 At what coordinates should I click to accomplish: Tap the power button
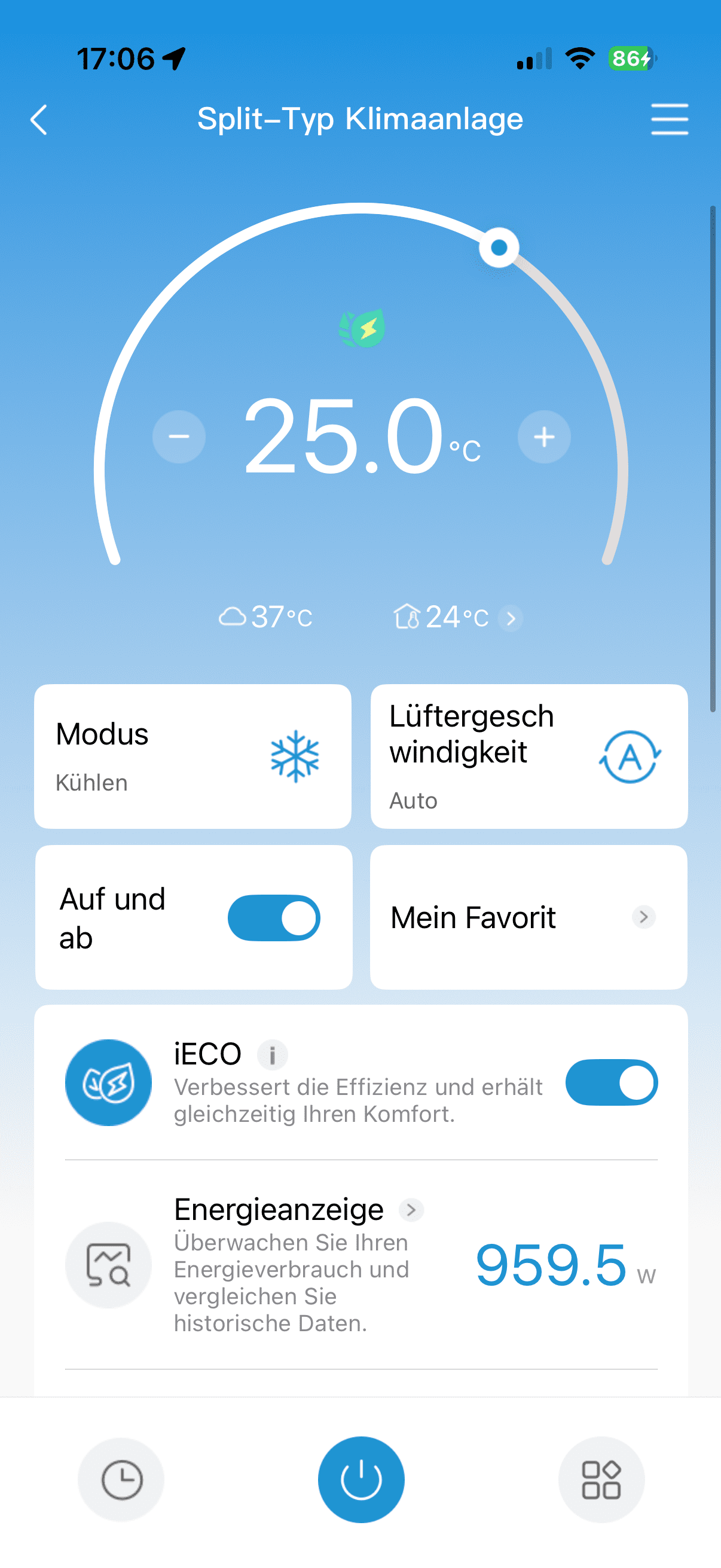point(361,1479)
